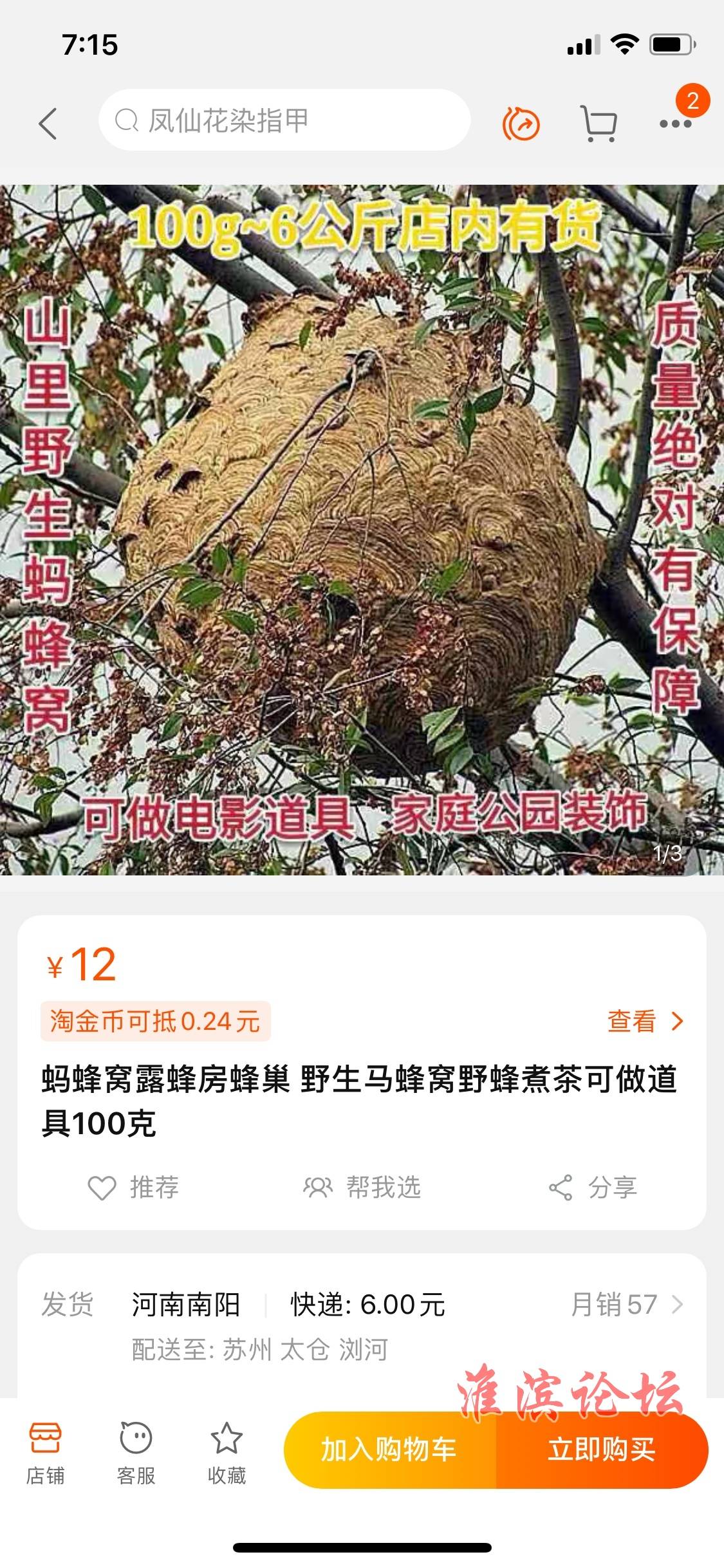Screen dimensions: 724x1568
Task: Go back to the previous page
Action: 48,122
